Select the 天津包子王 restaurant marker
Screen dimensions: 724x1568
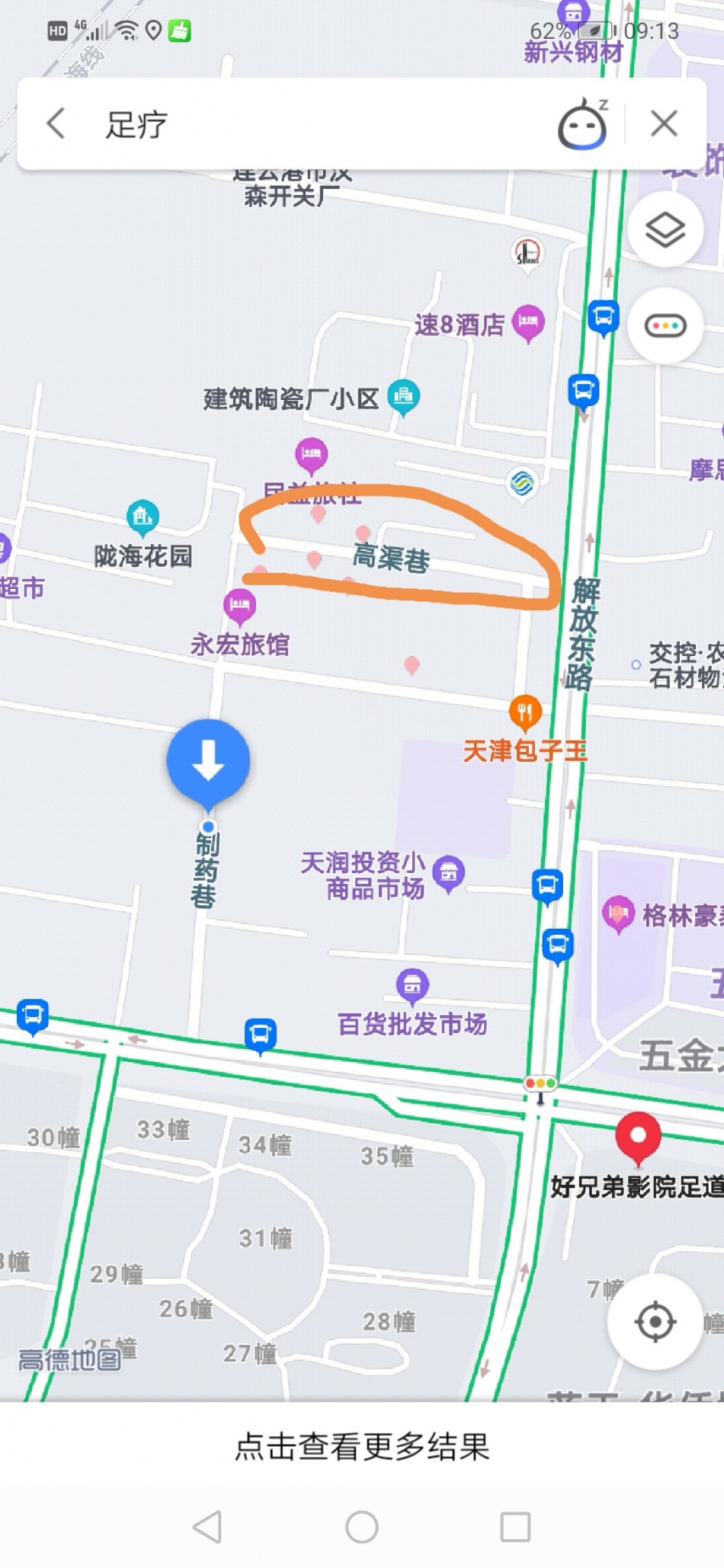coord(525,713)
